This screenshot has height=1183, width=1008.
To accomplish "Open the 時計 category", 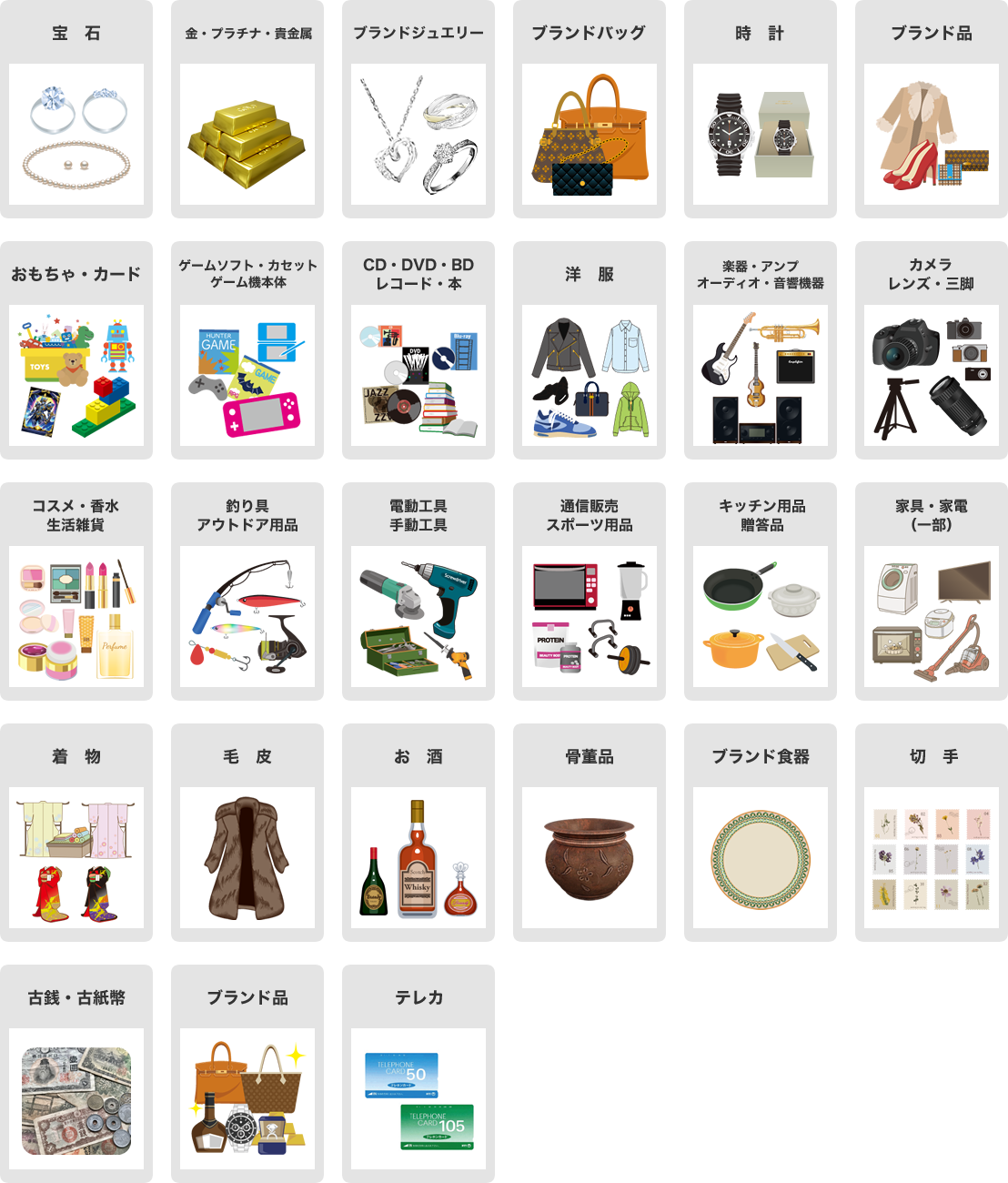I will click(x=761, y=133).
